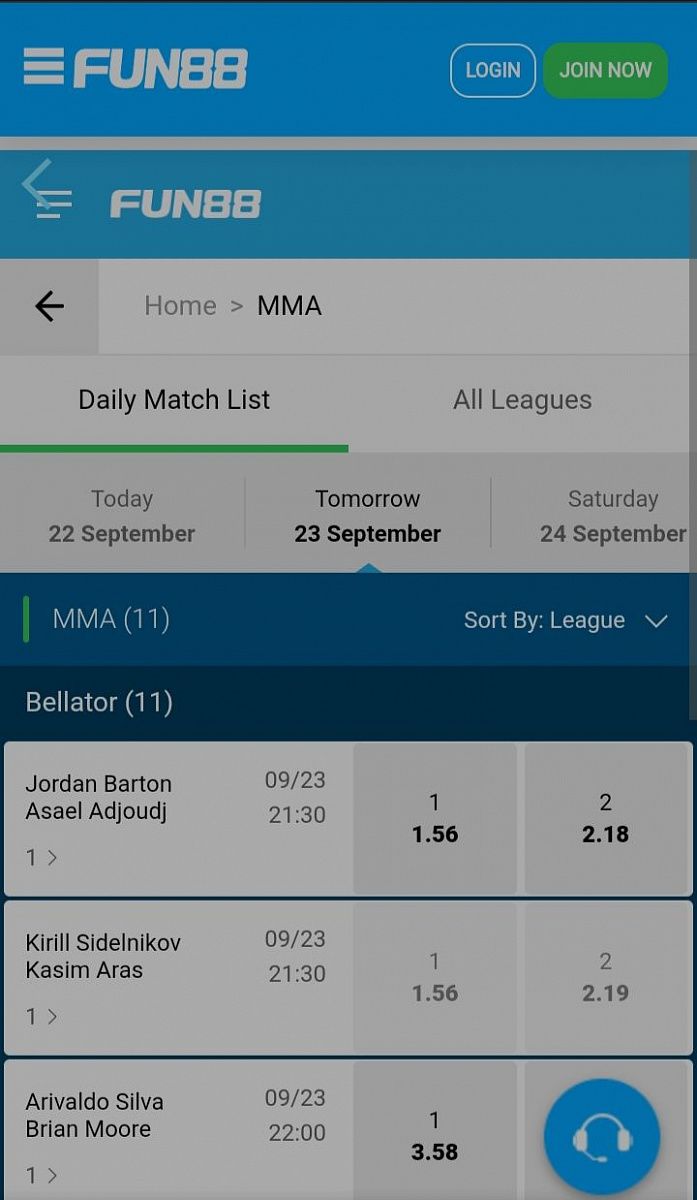The width and height of the screenshot is (697, 1200).
Task: Tap the LOGIN button
Action: (492, 70)
